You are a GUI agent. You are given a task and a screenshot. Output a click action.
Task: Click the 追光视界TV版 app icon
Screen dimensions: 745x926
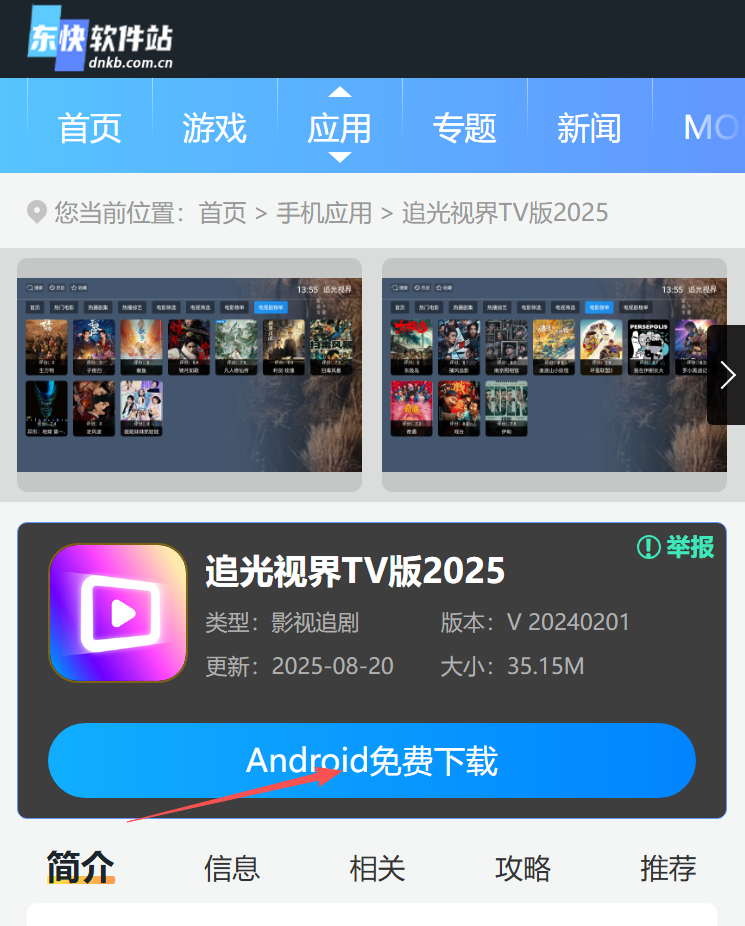[117, 613]
